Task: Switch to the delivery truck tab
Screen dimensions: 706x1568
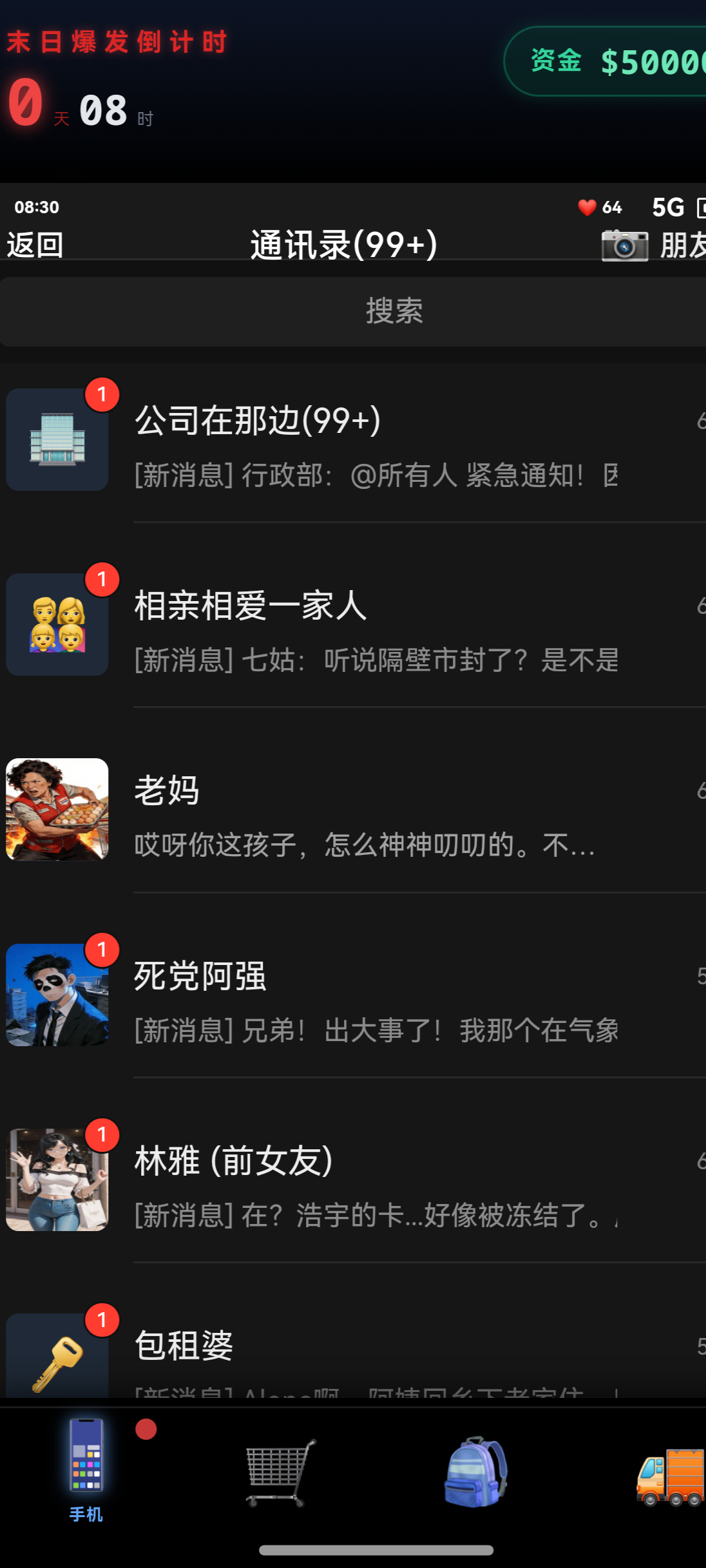Action: tap(671, 1475)
